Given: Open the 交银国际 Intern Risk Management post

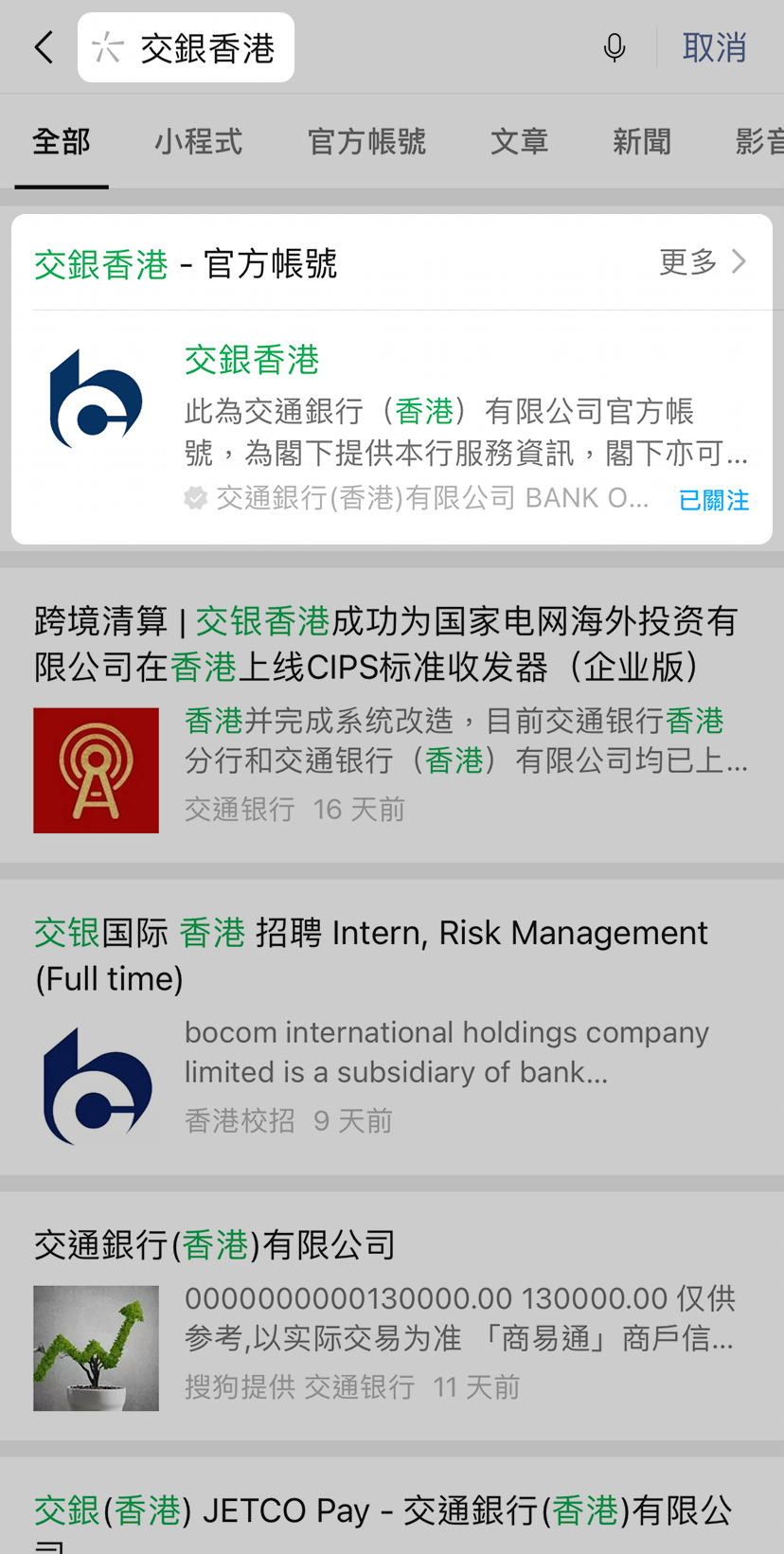Looking at the screenshot, I should [391, 1027].
